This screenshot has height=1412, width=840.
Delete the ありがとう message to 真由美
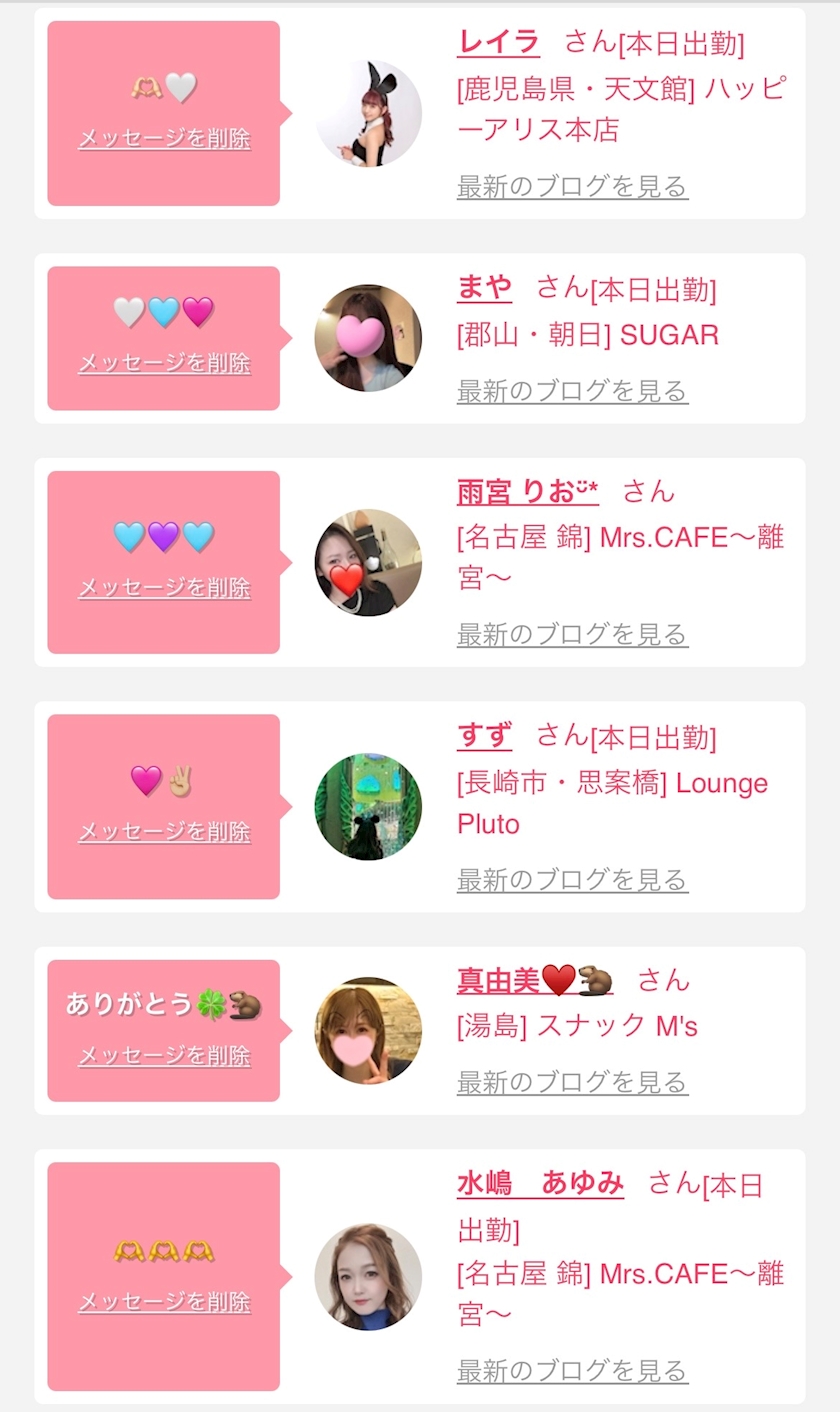(x=164, y=1055)
